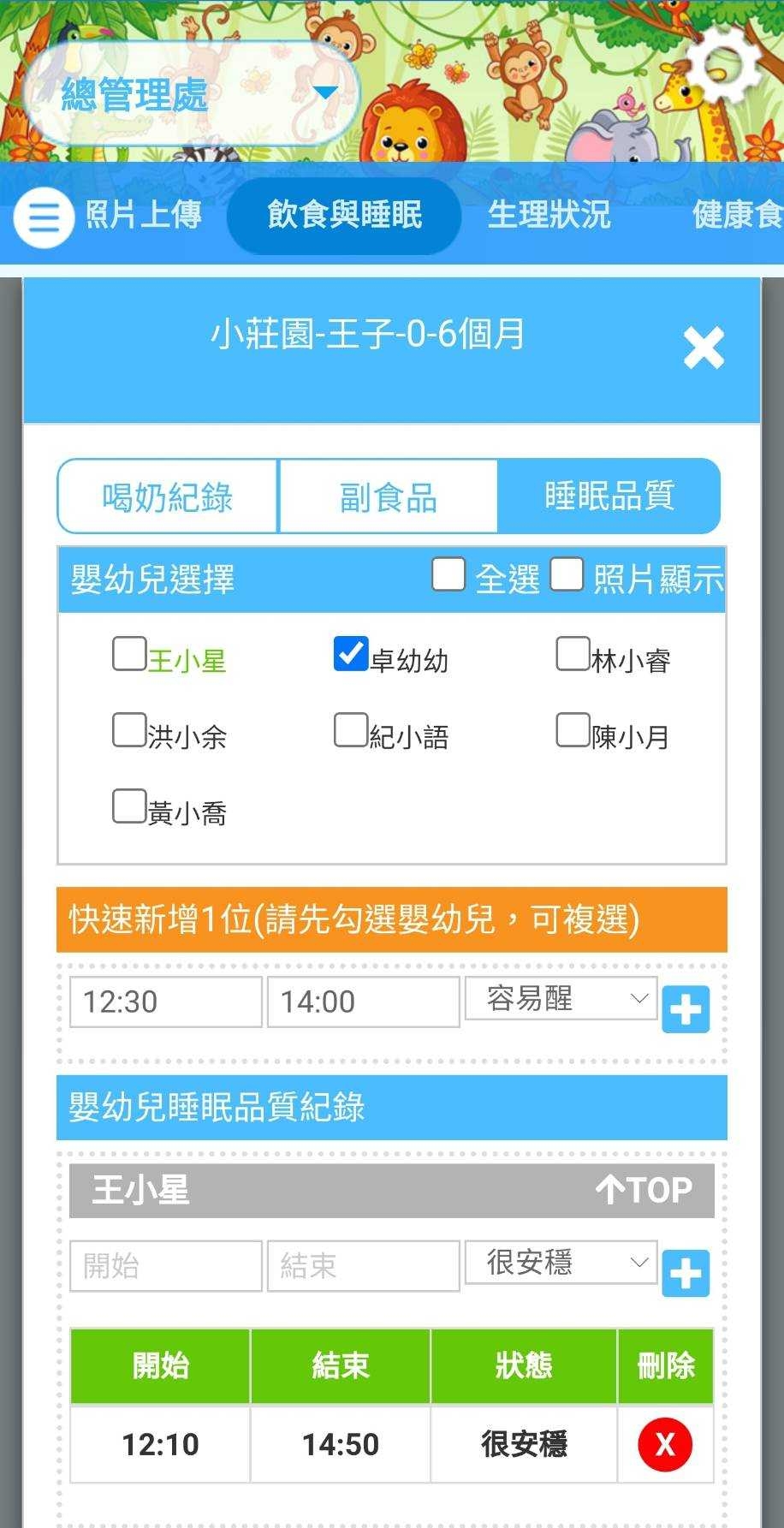Image resolution: width=784 pixels, height=1528 pixels.
Task: Select the 喝奶紀錄 segment
Action: (168, 497)
